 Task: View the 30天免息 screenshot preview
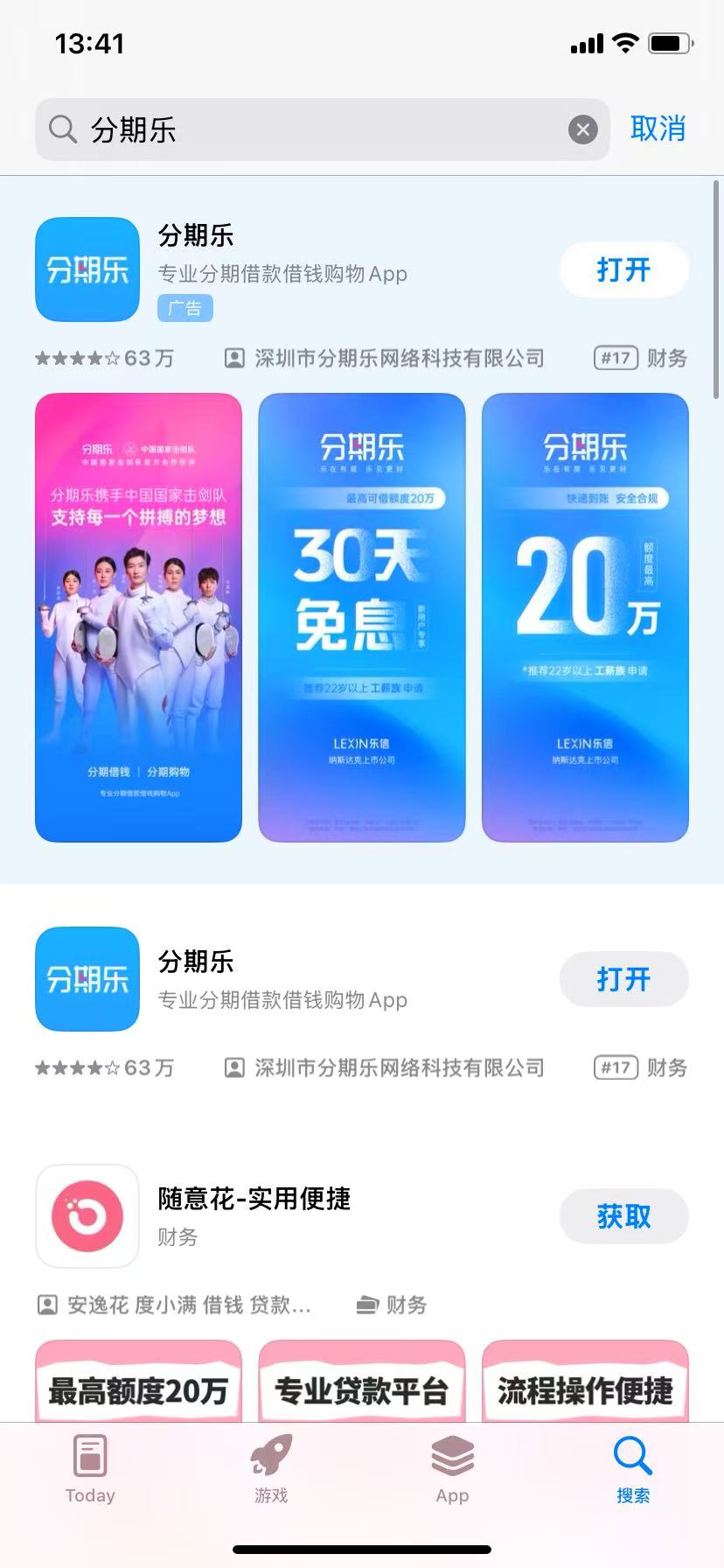tap(361, 617)
